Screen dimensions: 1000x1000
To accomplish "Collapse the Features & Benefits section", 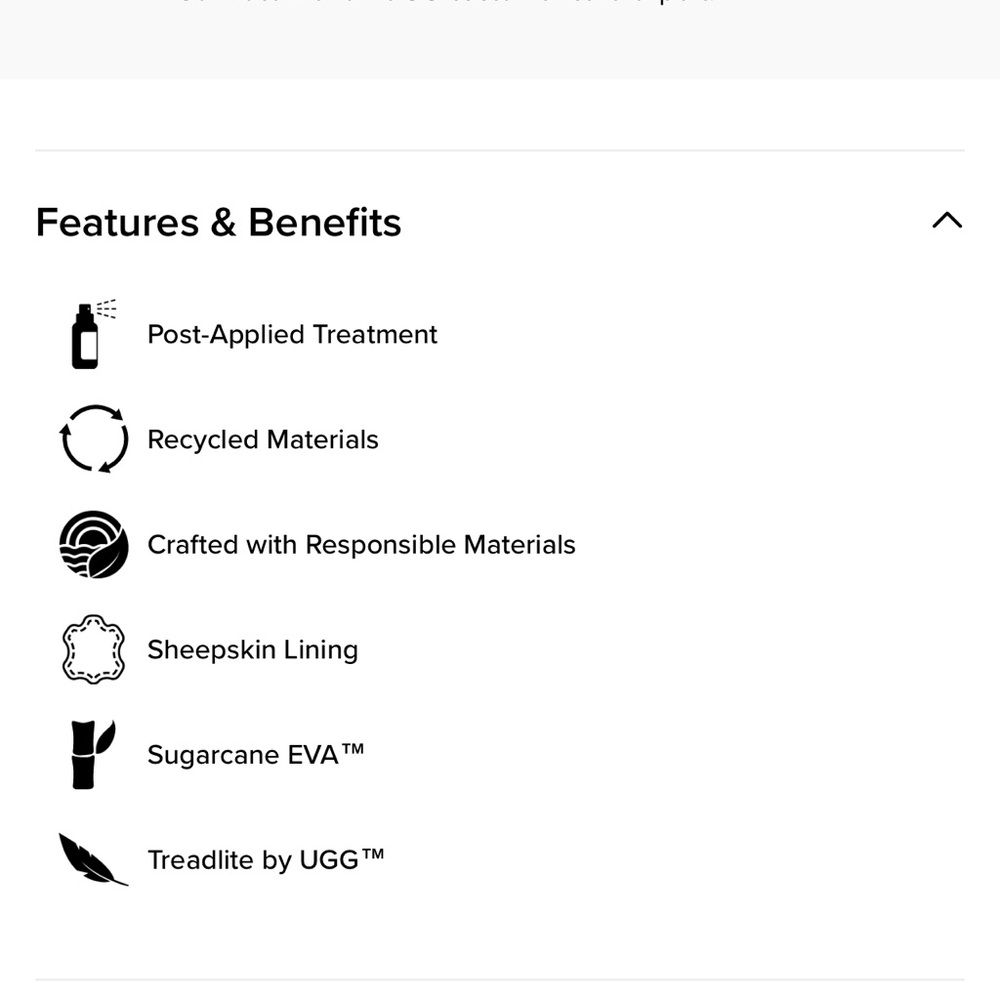I will [946, 221].
